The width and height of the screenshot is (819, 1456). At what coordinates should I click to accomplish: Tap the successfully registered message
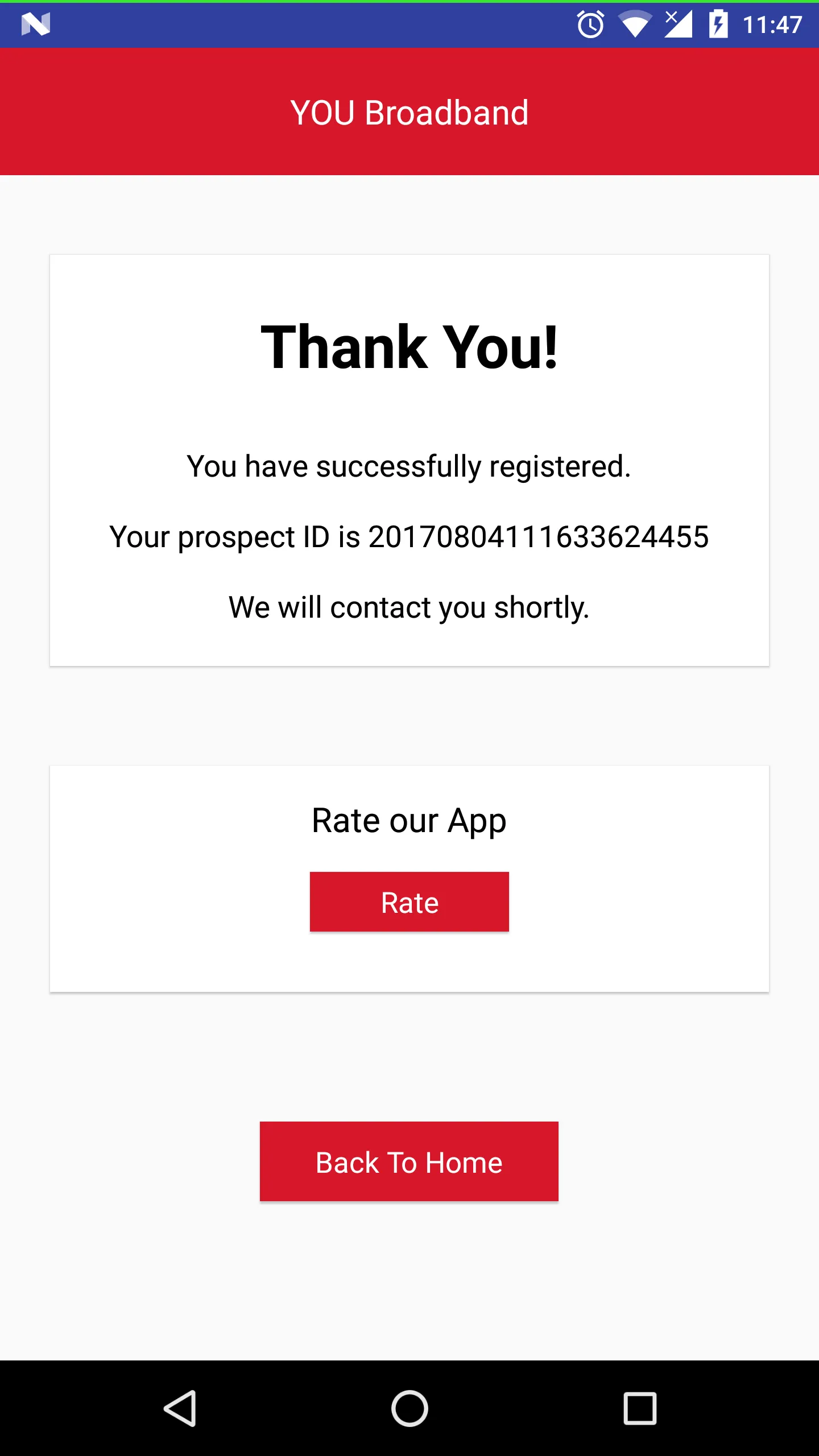click(409, 465)
